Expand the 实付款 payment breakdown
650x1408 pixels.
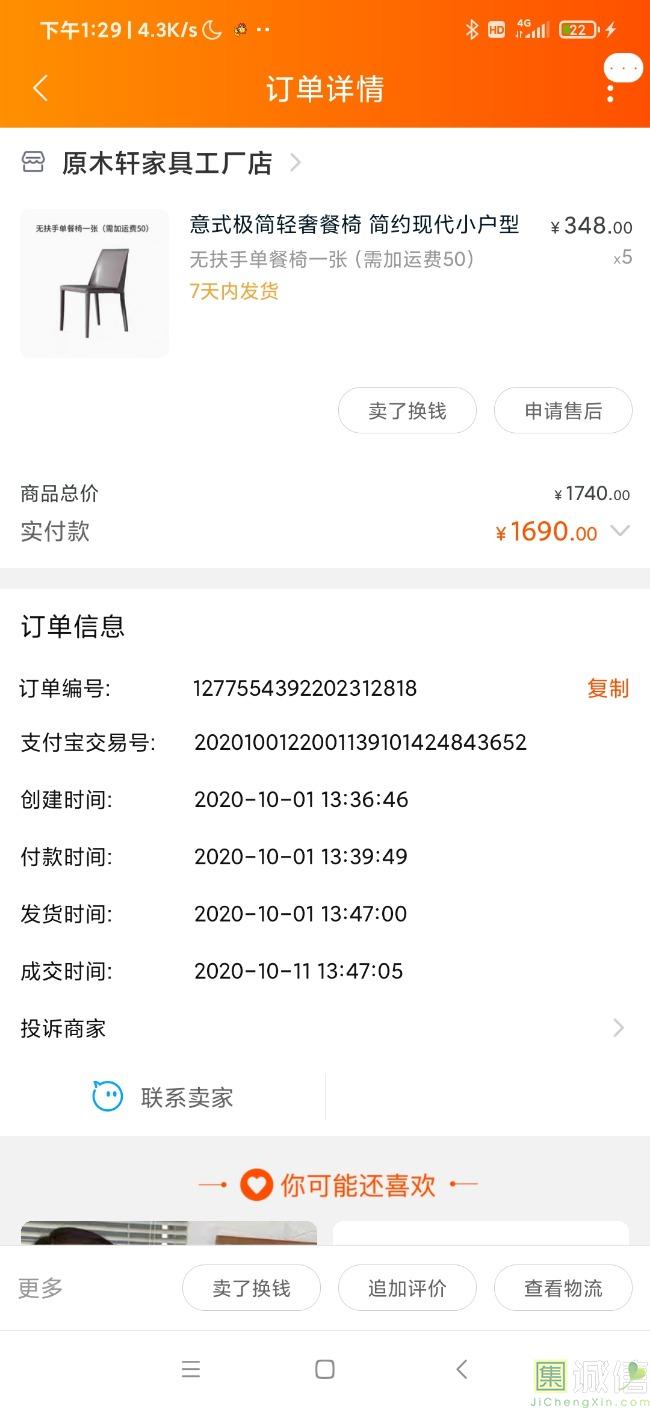(x=620, y=531)
